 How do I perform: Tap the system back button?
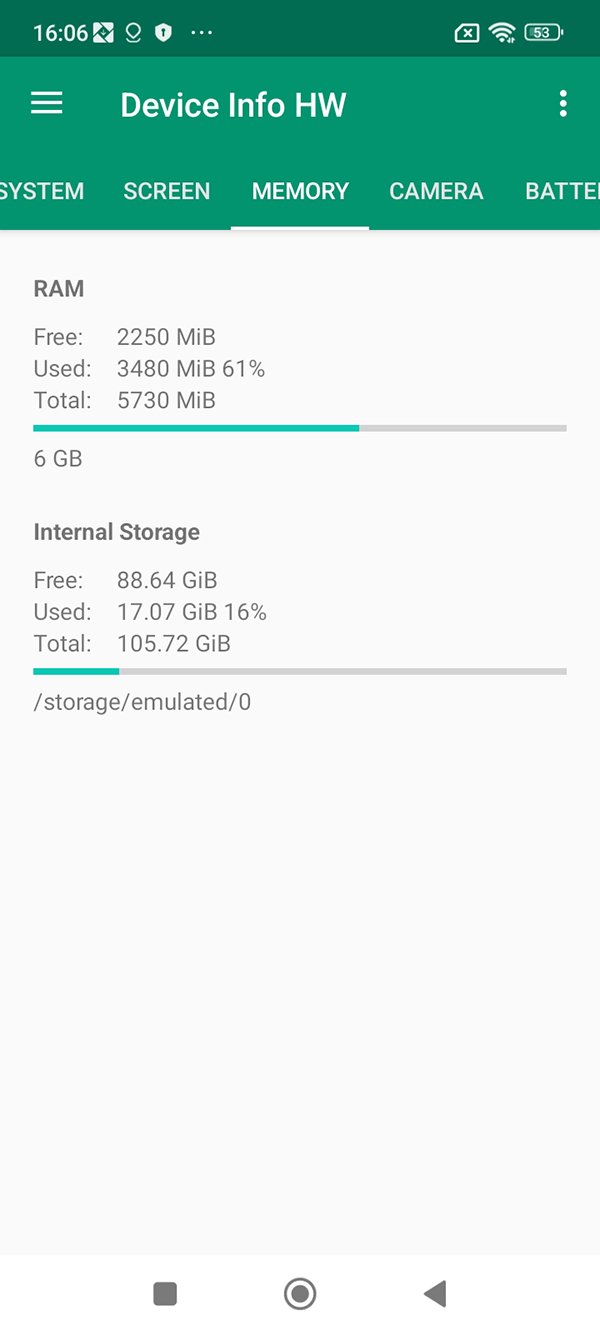pos(435,1293)
